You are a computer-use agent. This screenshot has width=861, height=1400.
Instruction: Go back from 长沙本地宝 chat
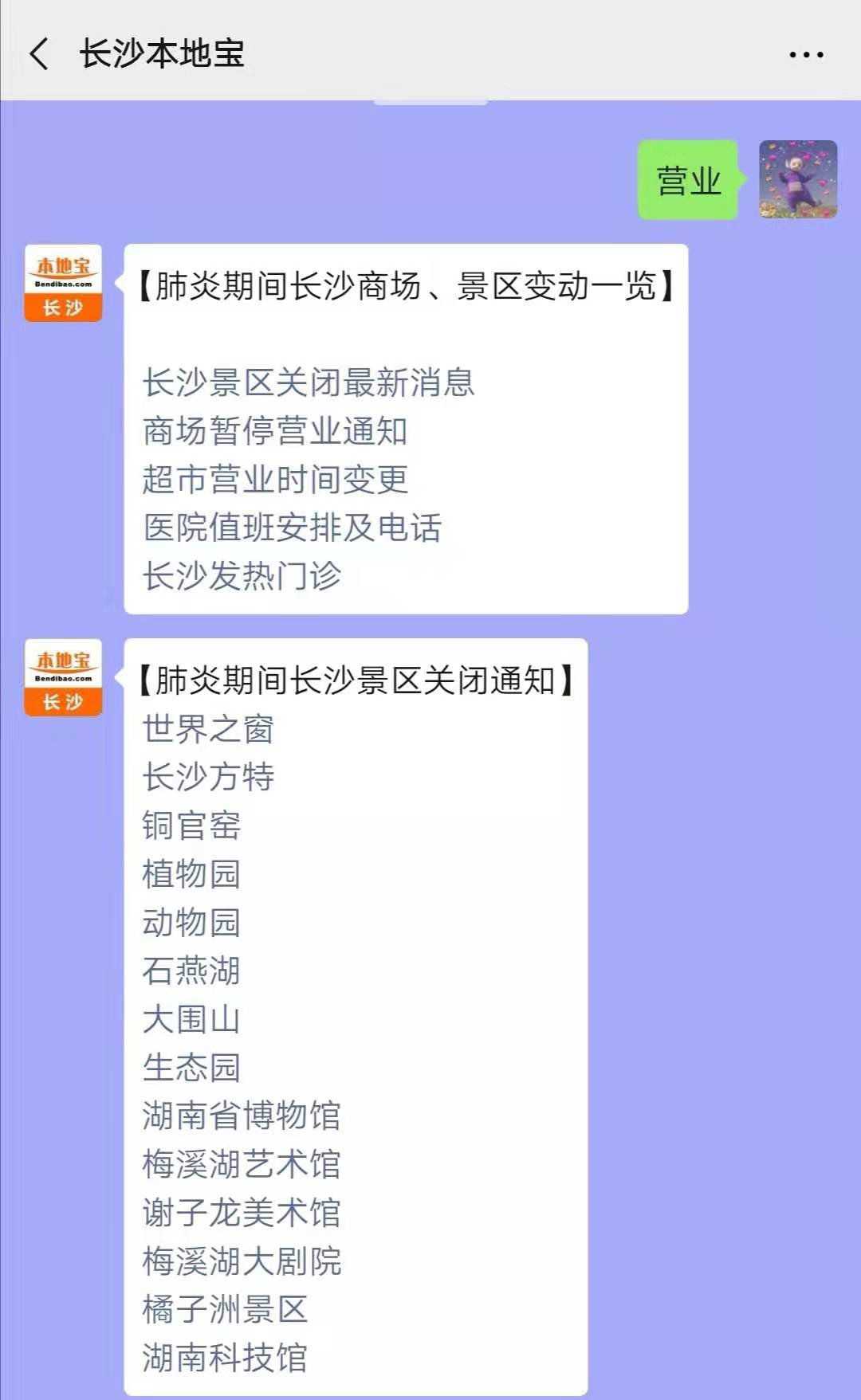39,54
